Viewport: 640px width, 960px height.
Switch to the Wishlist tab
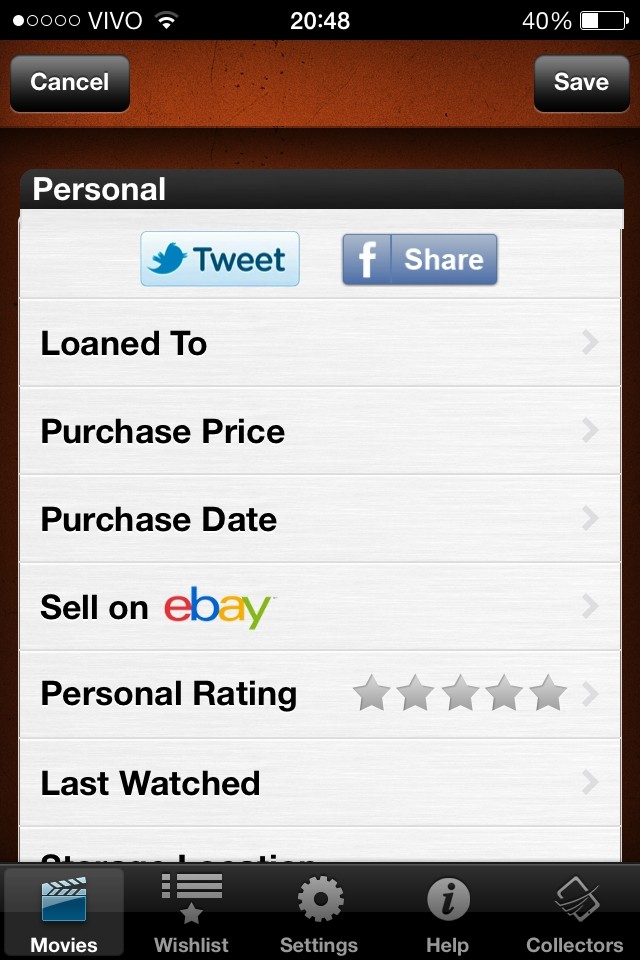pos(191,913)
